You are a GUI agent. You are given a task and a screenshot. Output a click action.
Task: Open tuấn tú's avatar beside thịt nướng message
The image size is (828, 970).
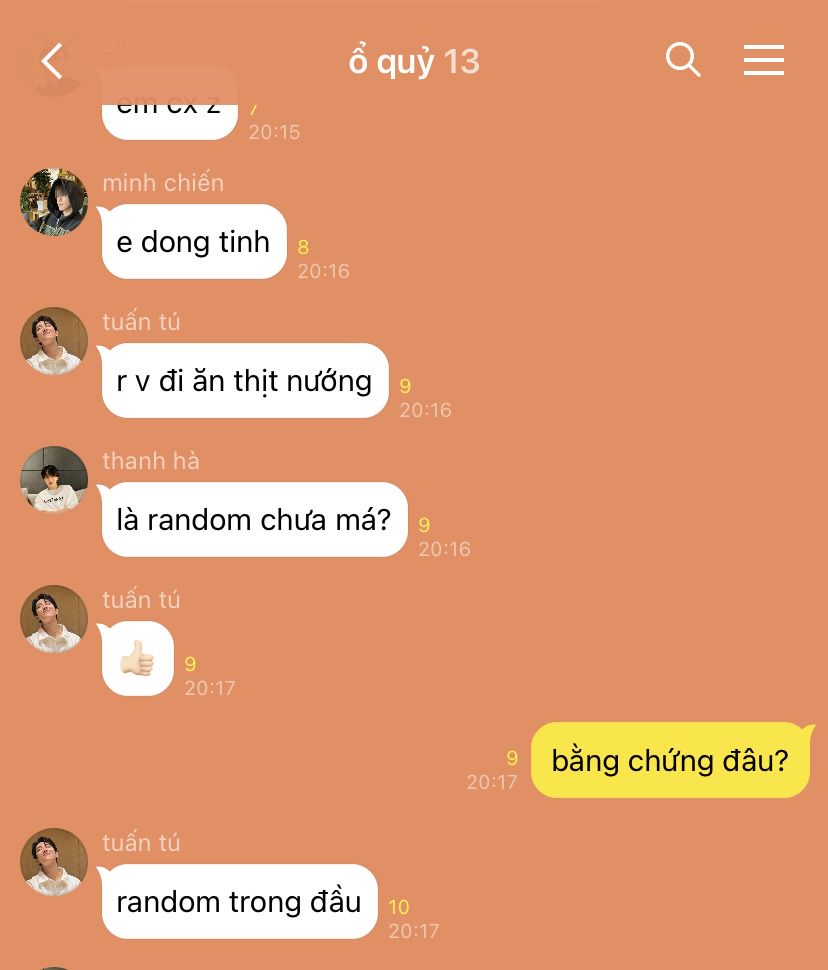54,341
